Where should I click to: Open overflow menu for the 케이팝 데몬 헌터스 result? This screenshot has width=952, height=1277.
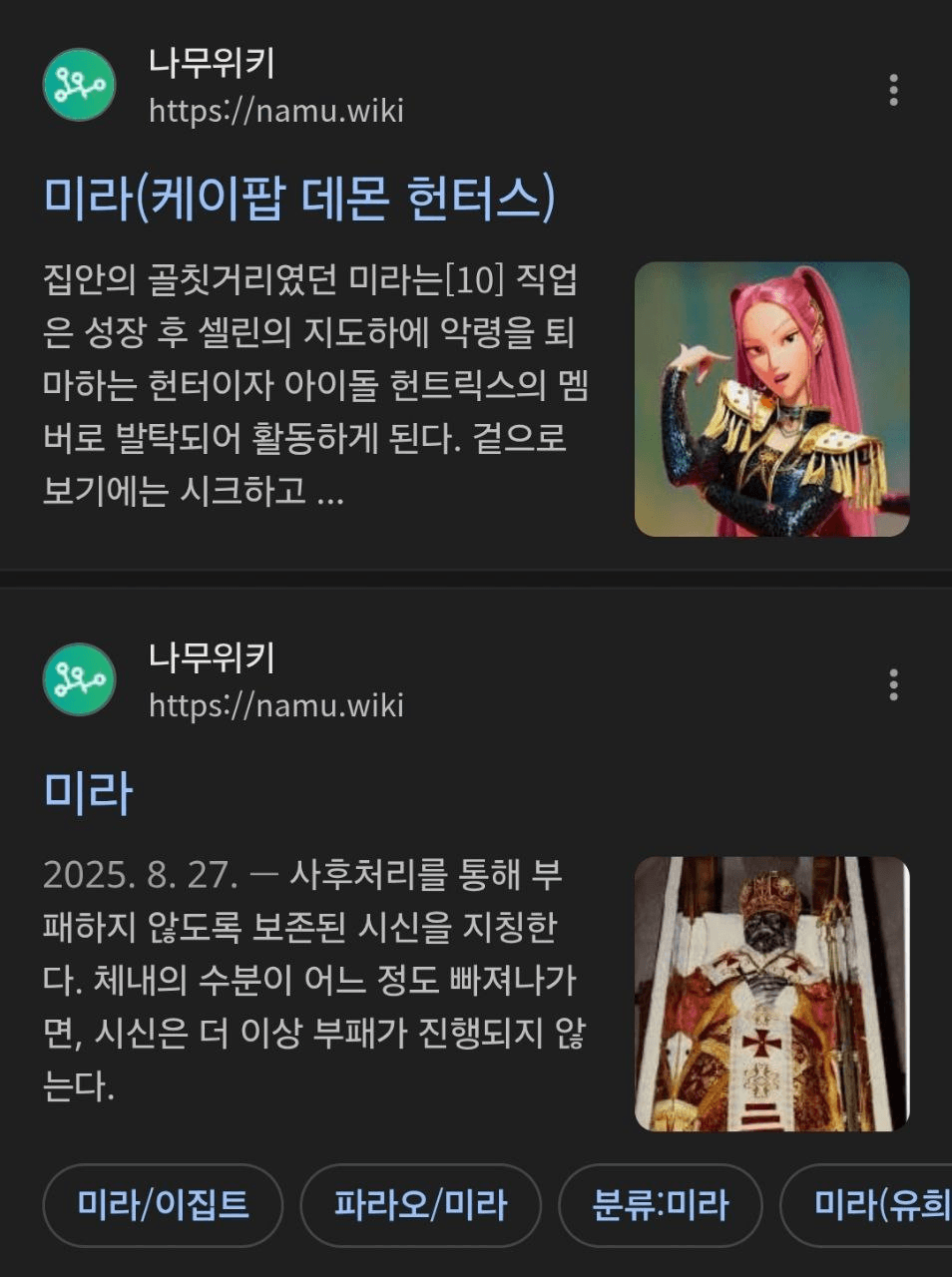pos(893,90)
